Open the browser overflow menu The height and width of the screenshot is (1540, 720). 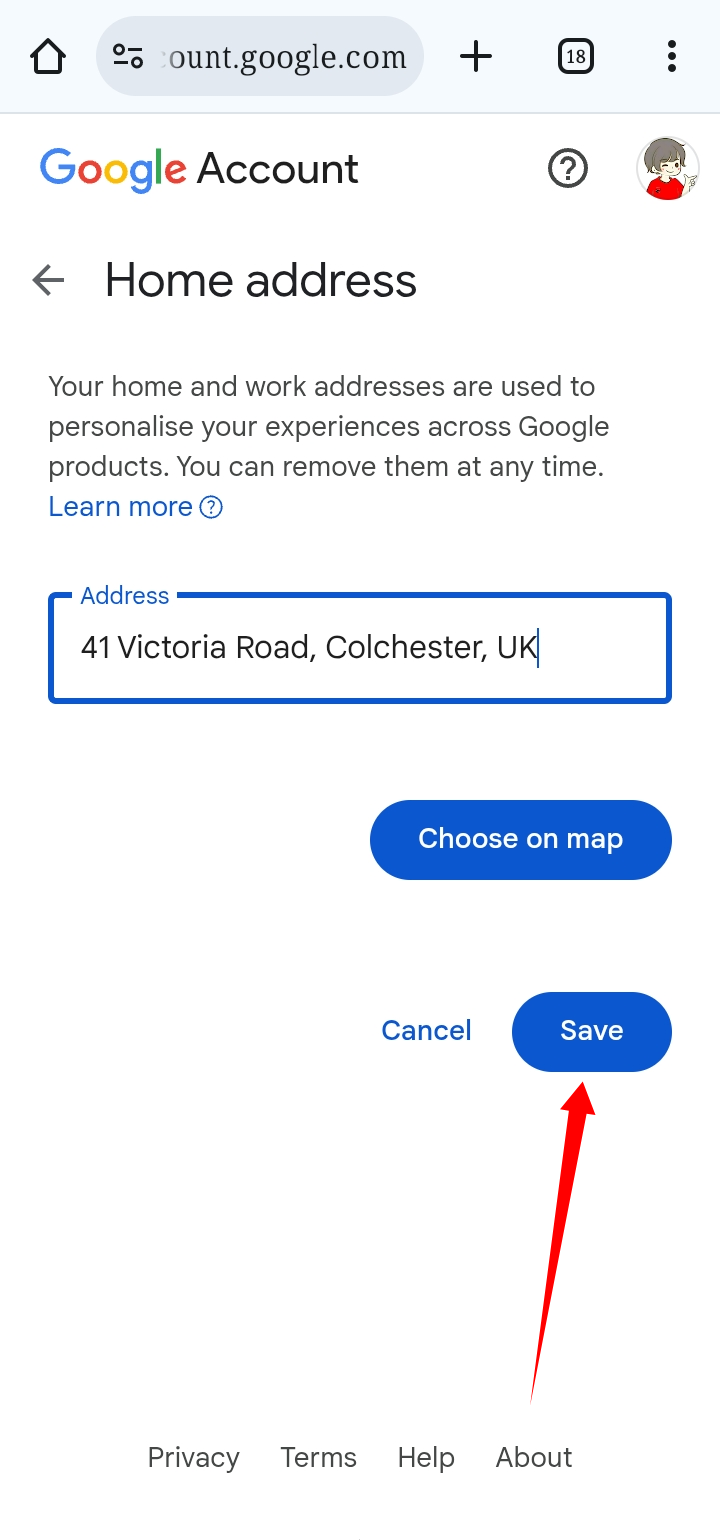pos(672,57)
